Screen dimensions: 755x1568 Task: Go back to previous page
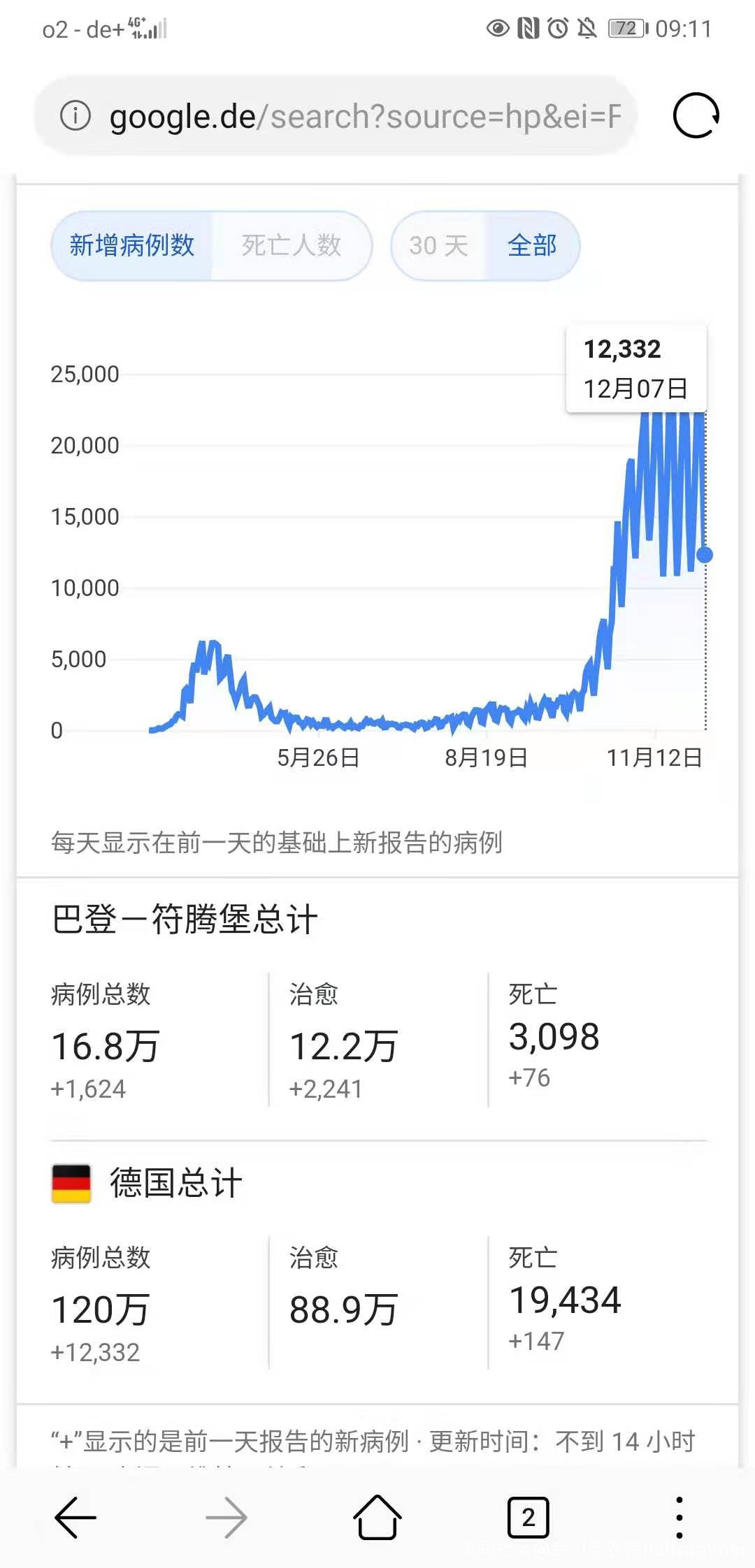pyautogui.click(x=75, y=1518)
